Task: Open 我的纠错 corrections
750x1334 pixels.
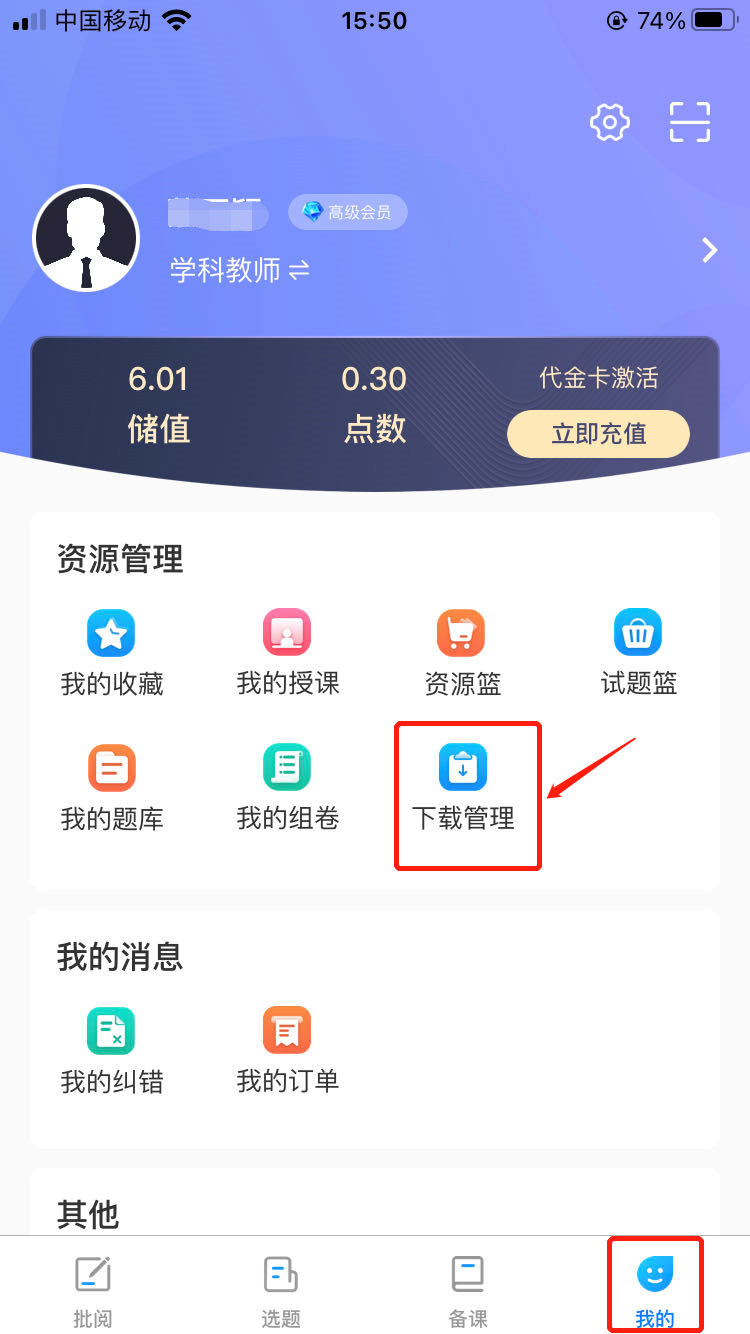Action: point(111,1050)
